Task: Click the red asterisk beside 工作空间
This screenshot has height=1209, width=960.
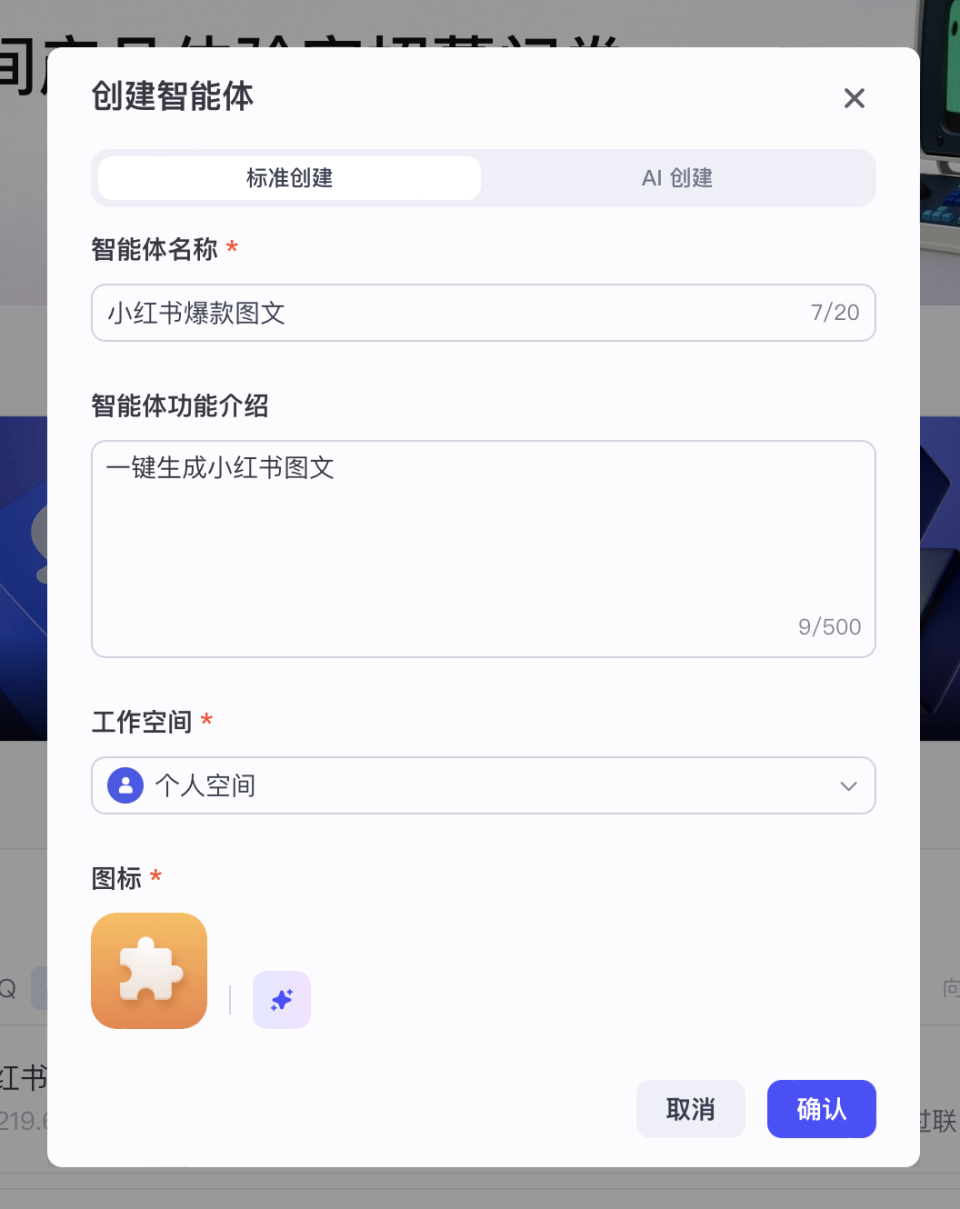Action: (x=206, y=721)
